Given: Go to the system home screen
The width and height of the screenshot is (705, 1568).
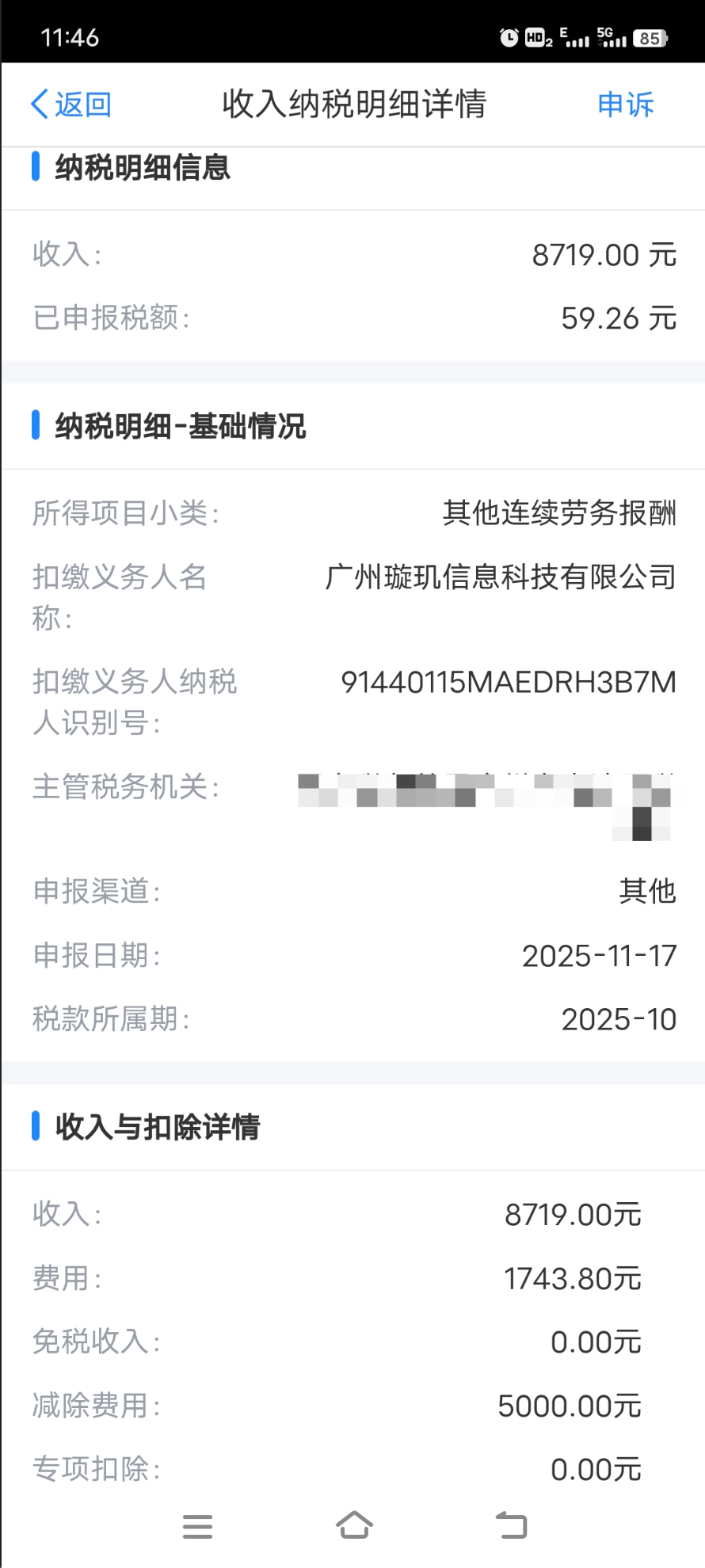Looking at the screenshot, I should pyautogui.click(x=354, y=1525).
